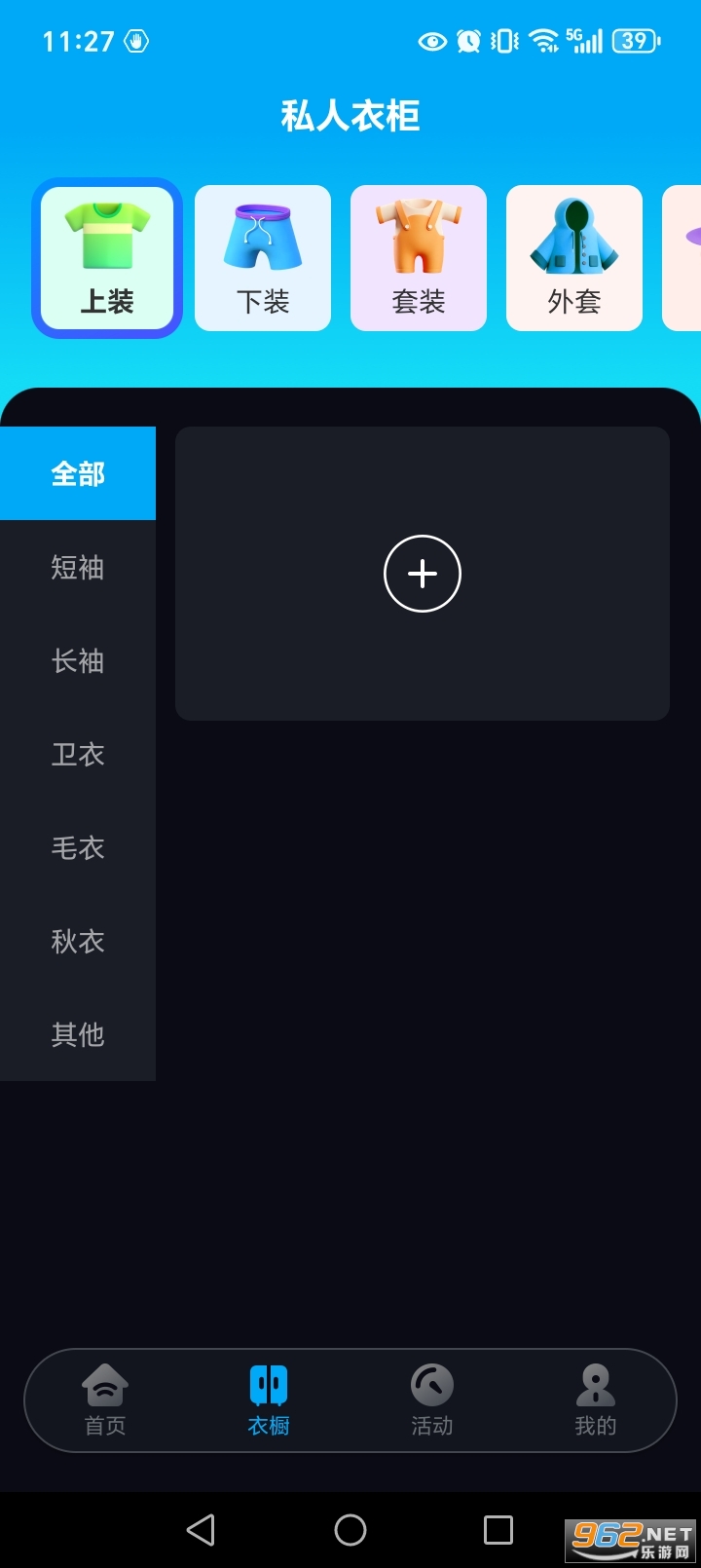701x1568 pixels.
Task: Open the 活动 activity nav icon
Action: click(431, 1400)
